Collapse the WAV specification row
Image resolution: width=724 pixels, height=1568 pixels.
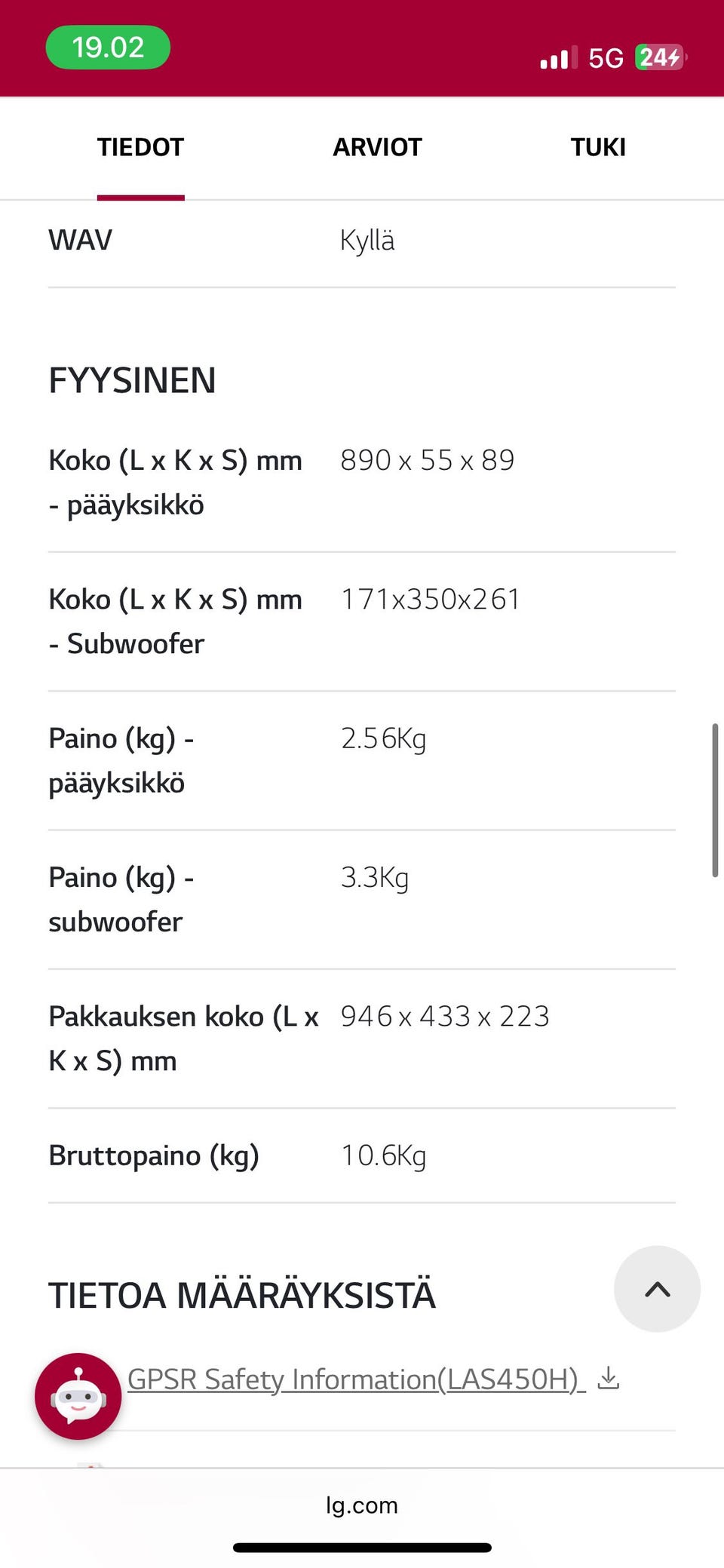click(80, 239)
